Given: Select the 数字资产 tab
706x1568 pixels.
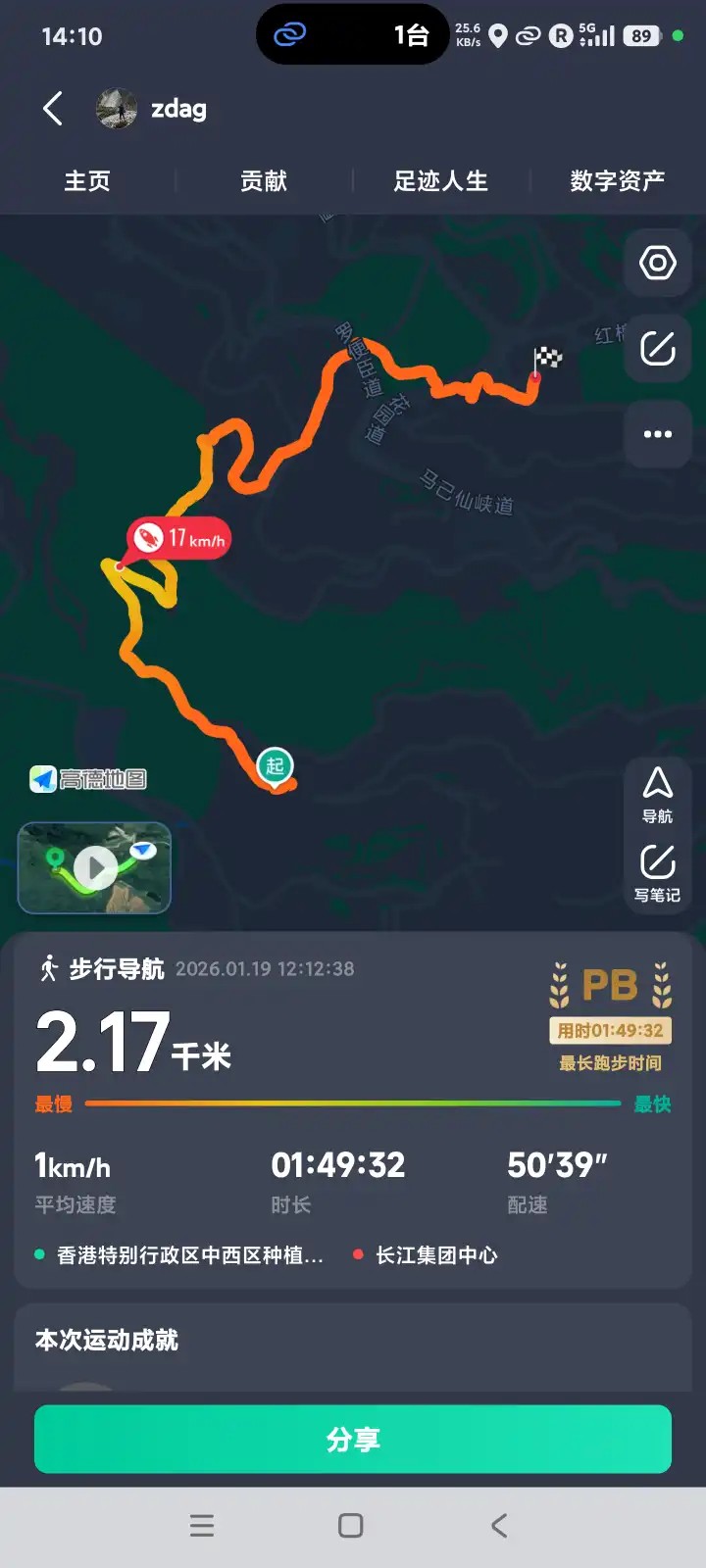Looking at the screenshot, I should (x=617, y=181).
